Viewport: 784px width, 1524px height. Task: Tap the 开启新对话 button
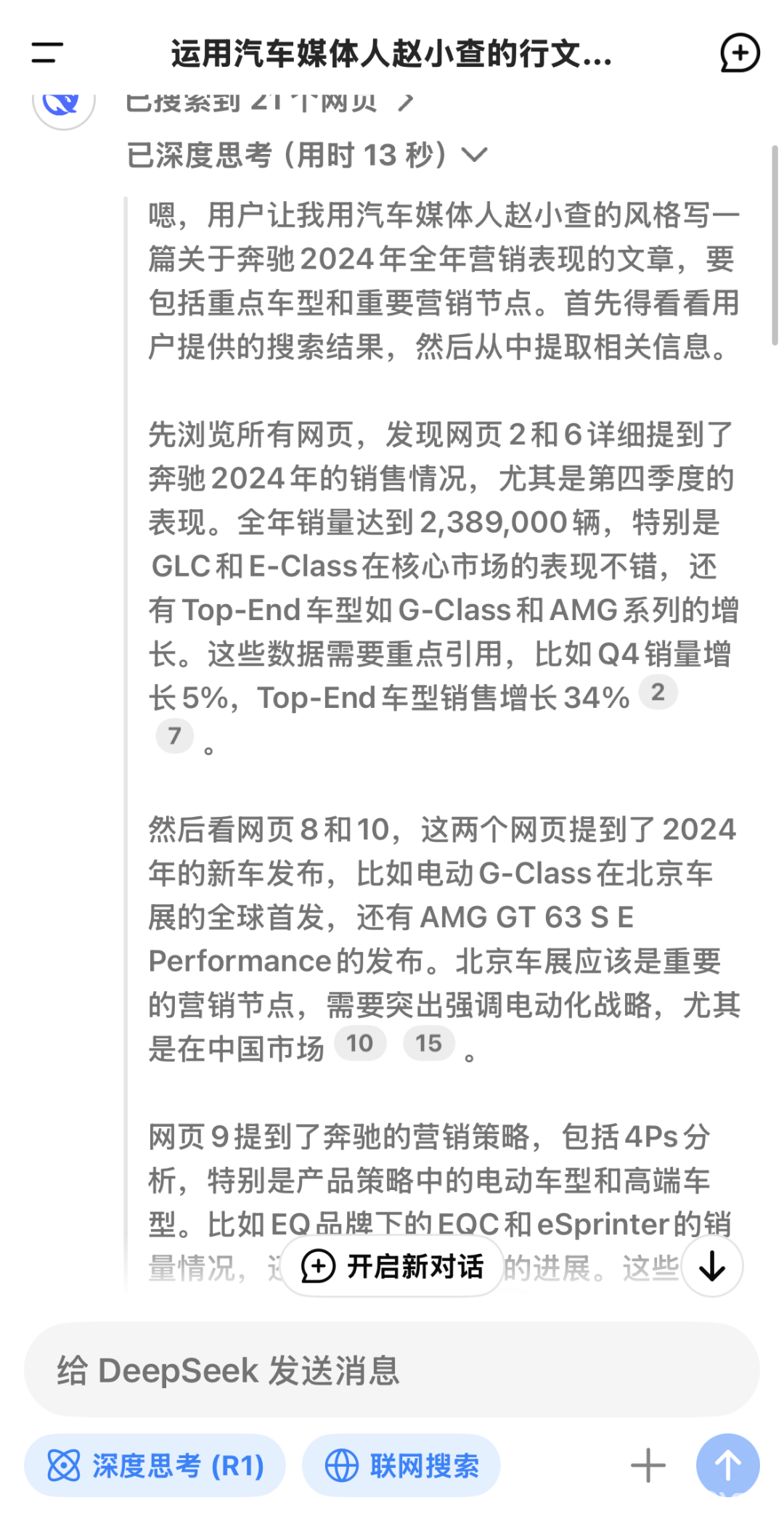point(392,1266)
